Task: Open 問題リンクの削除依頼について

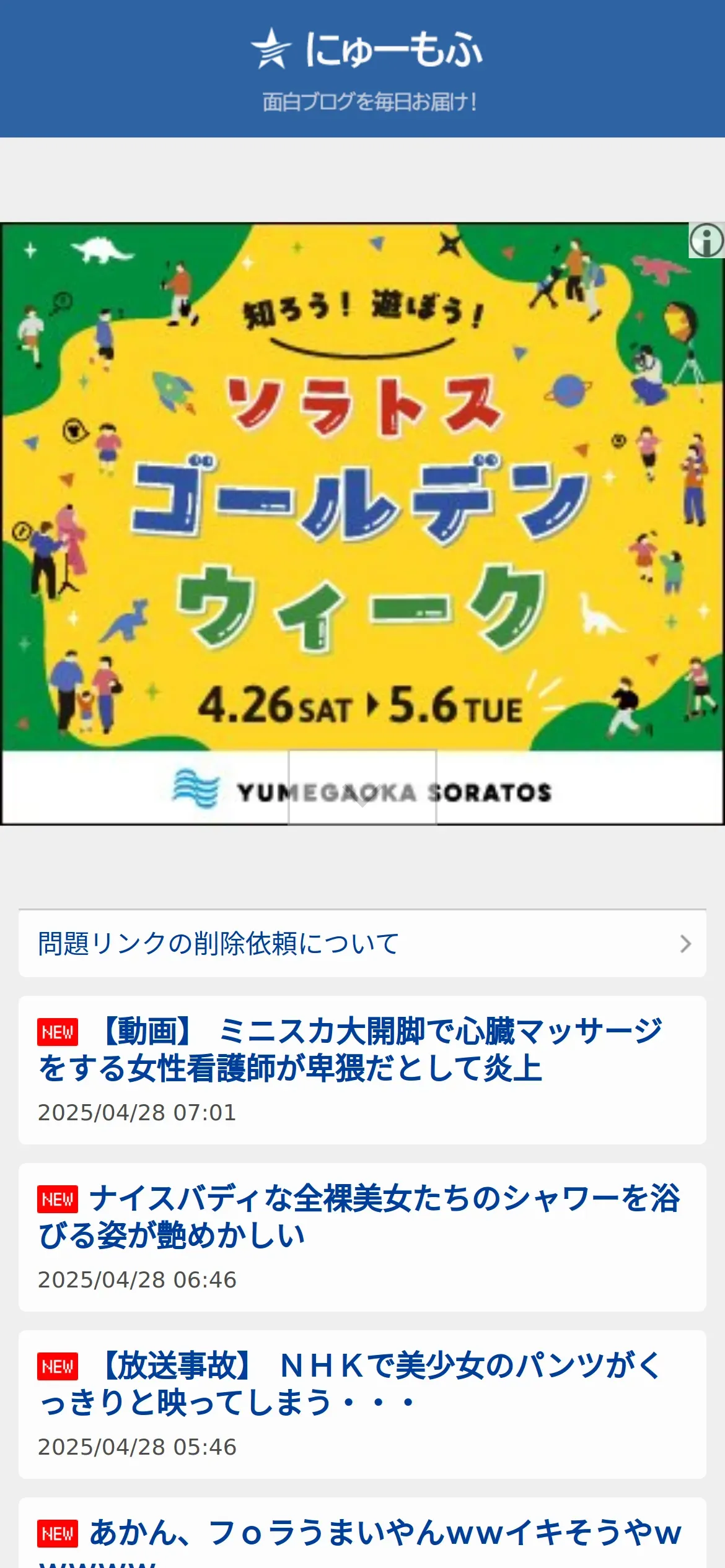Action: [x=362, y=944]
